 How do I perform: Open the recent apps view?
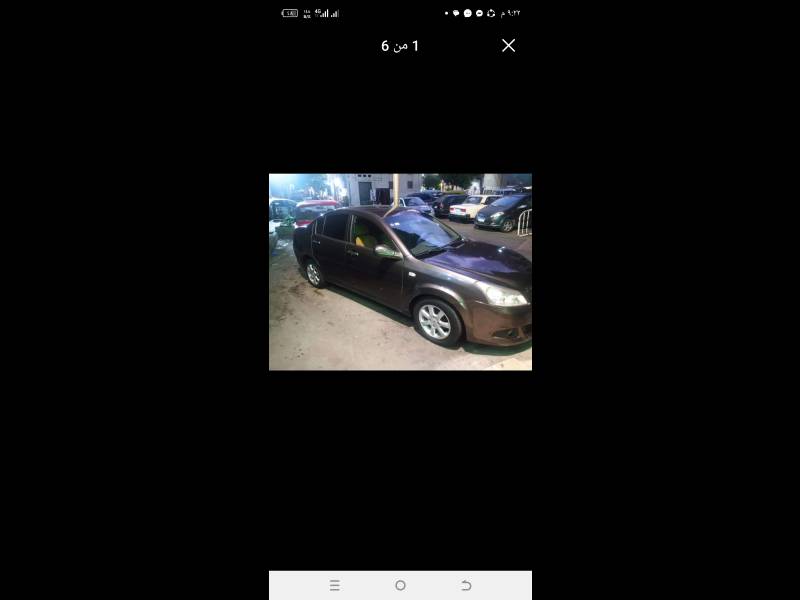coord(334,585)
